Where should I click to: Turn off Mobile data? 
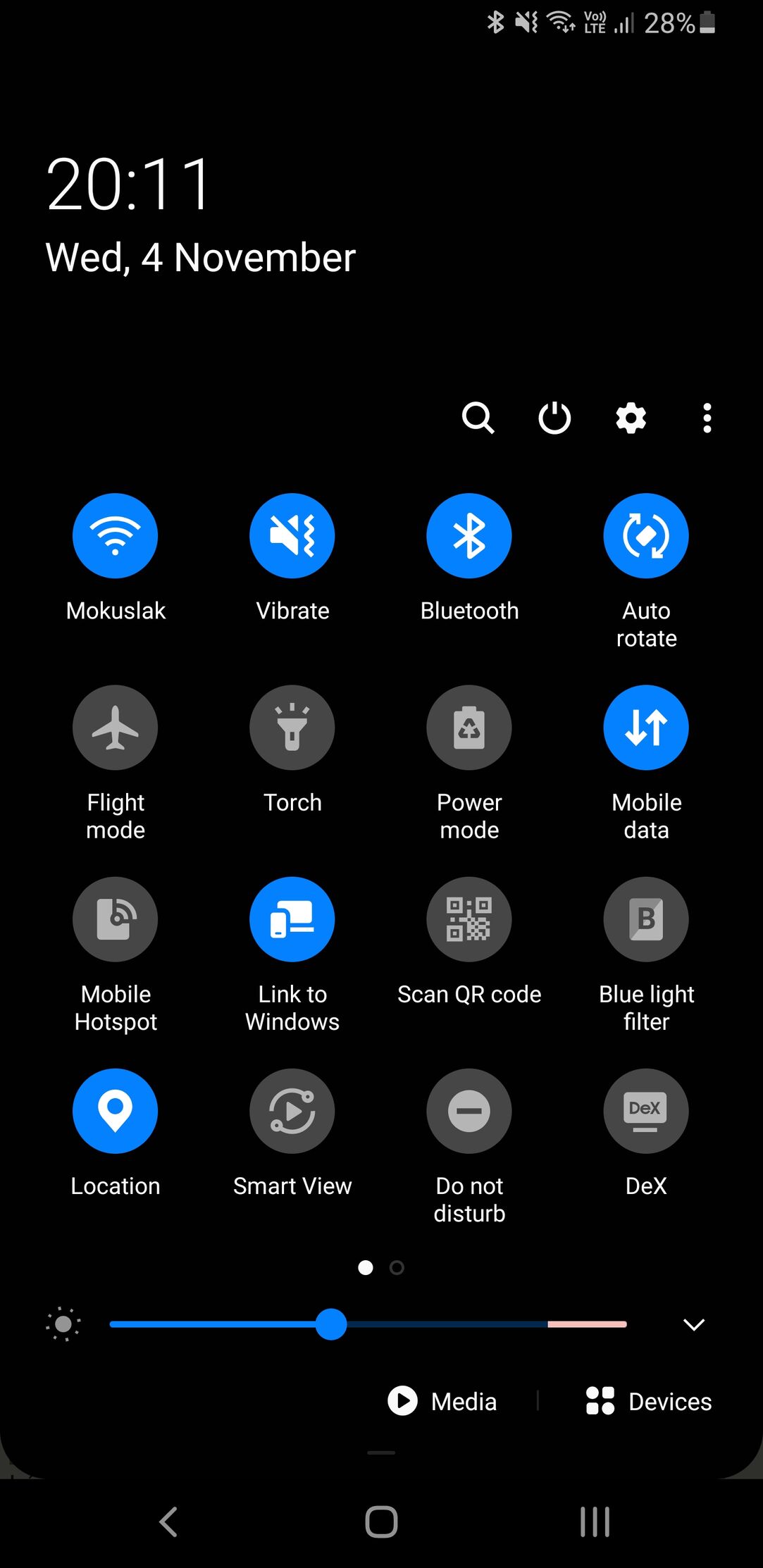pyautogui.click(x=646, y=728)
